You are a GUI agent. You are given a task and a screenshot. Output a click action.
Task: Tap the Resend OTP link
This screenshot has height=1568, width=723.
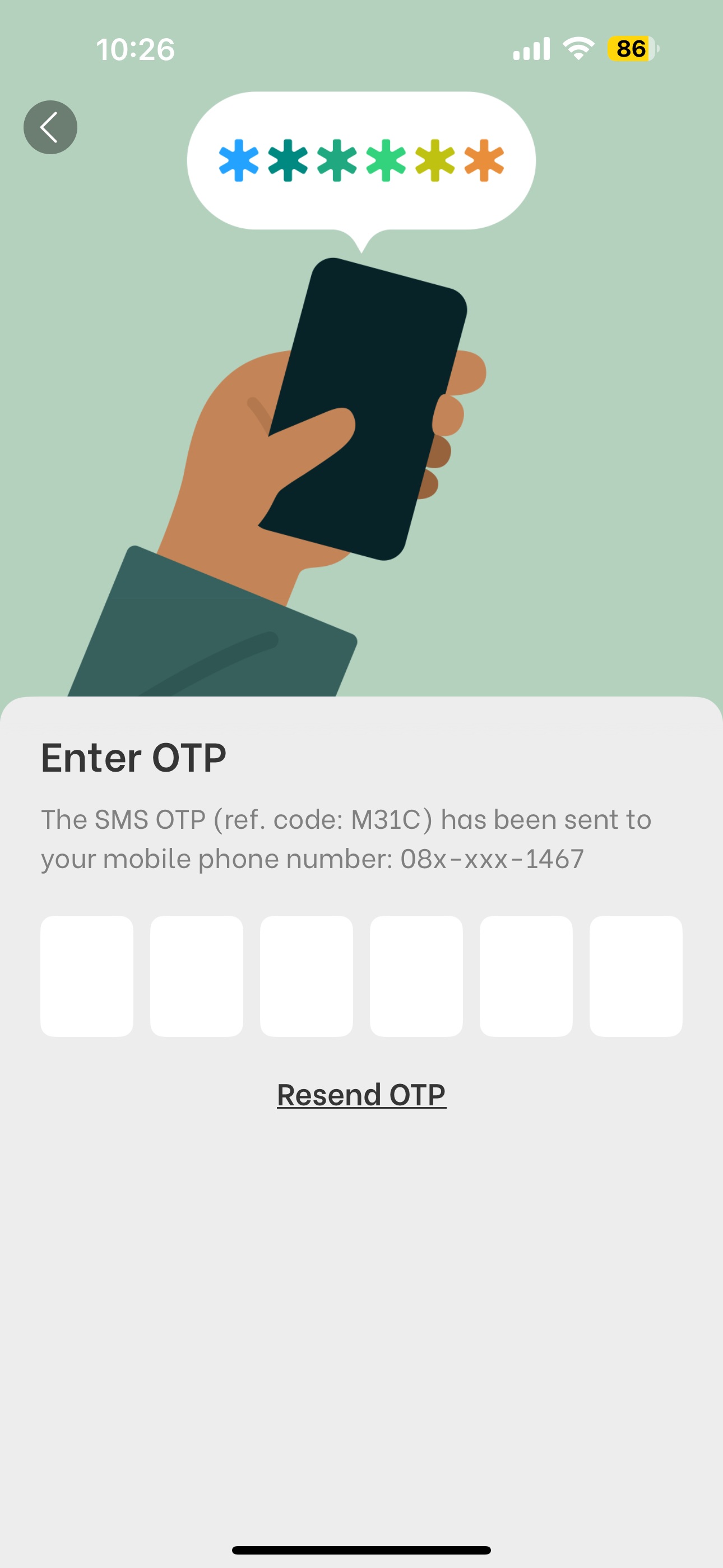click(361, 1095)
